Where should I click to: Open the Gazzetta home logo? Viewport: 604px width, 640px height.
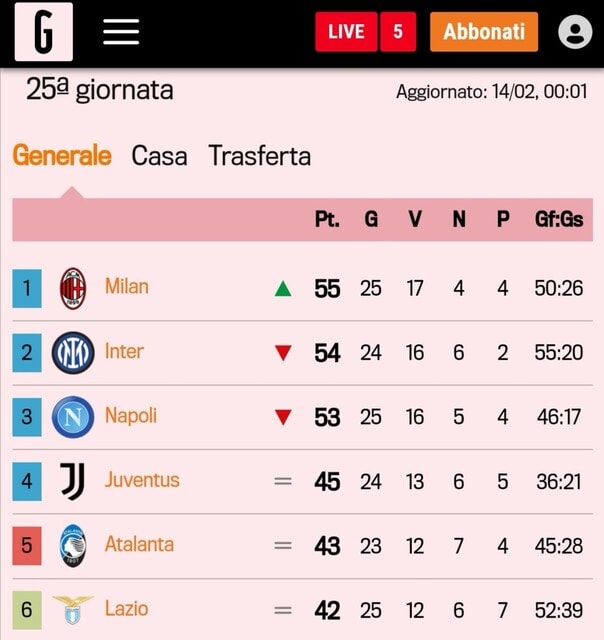tap(44, 32)
